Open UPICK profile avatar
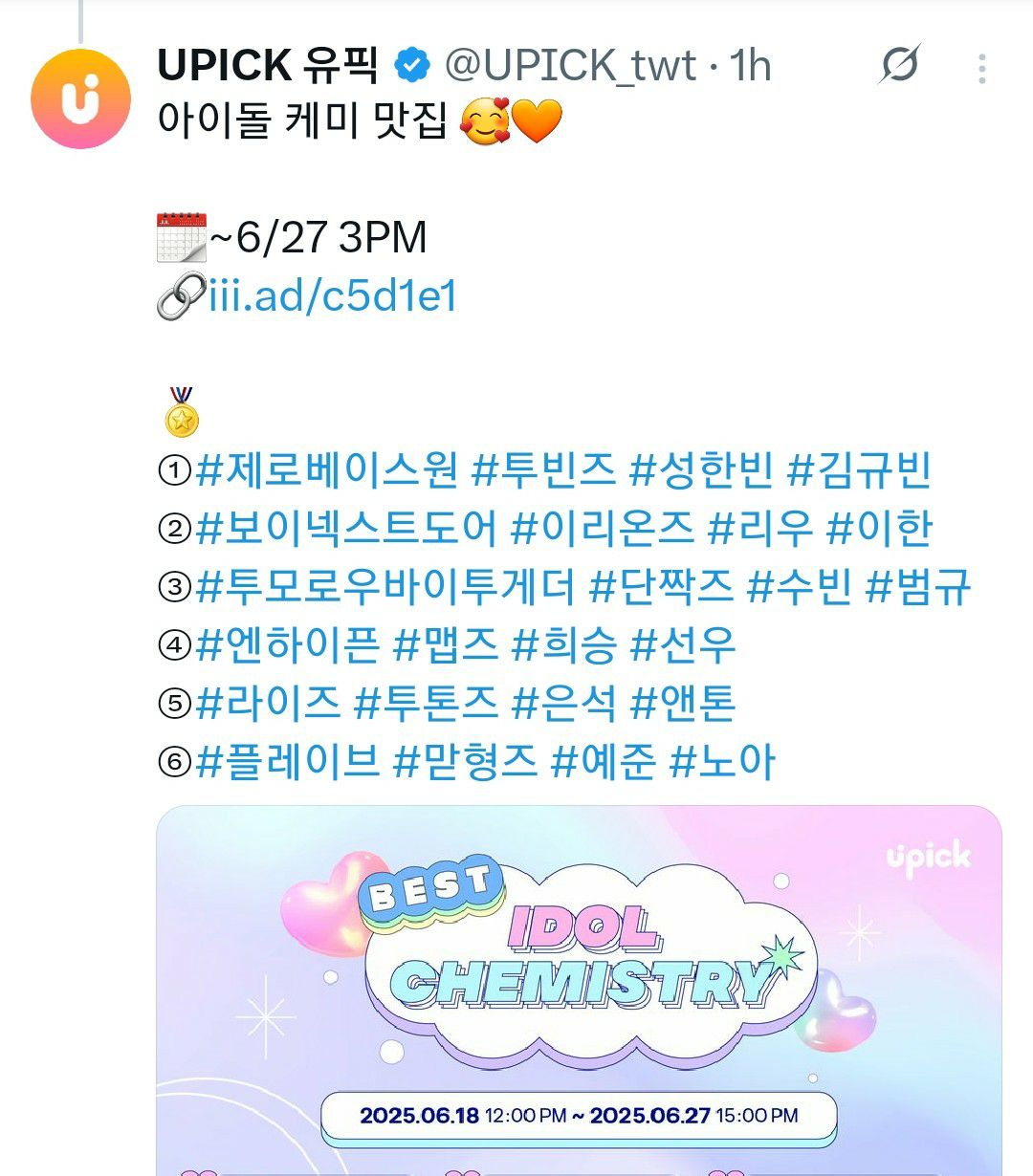This screenshot has width=1033, height=1176. pos(80,98)
